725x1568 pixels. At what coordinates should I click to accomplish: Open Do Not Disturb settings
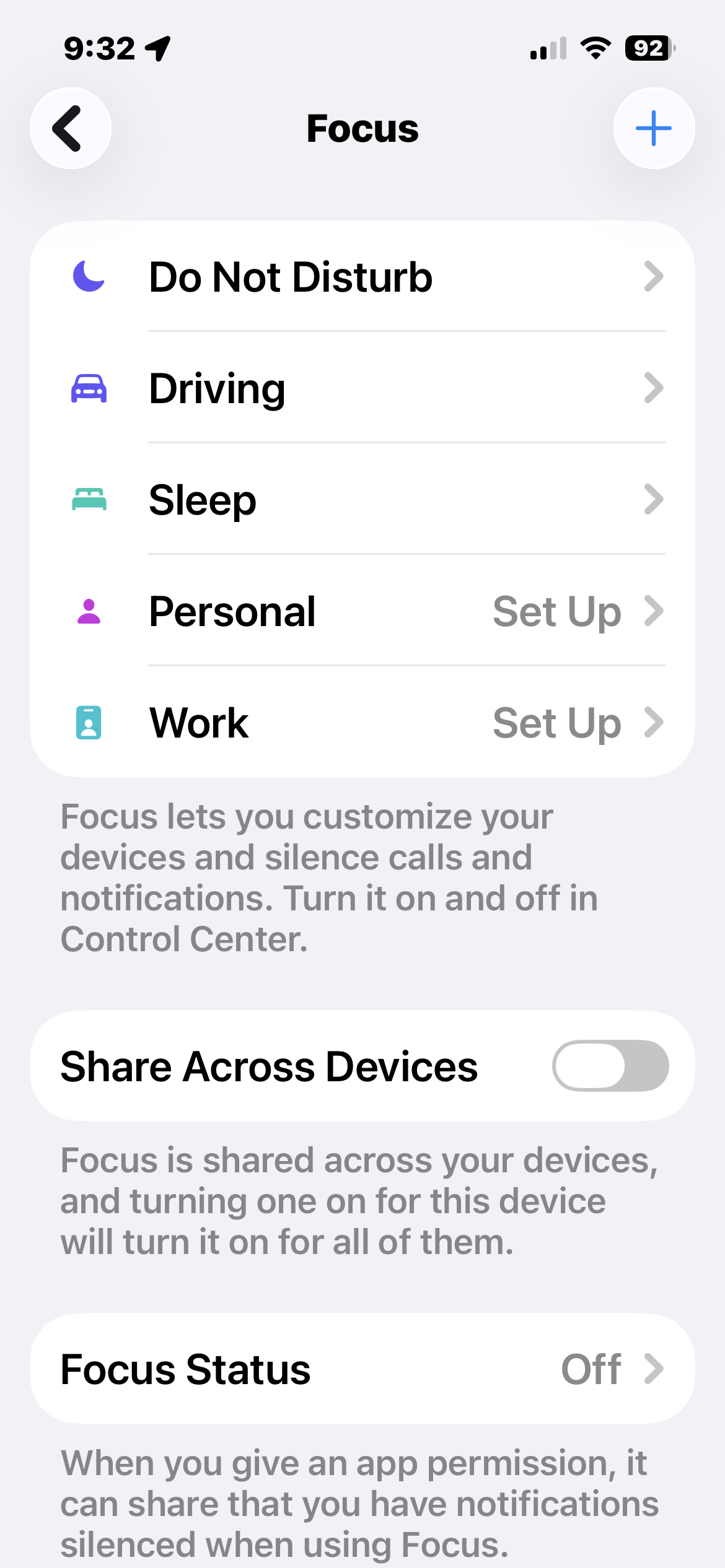pyautogui.click(x=362, y=277)
